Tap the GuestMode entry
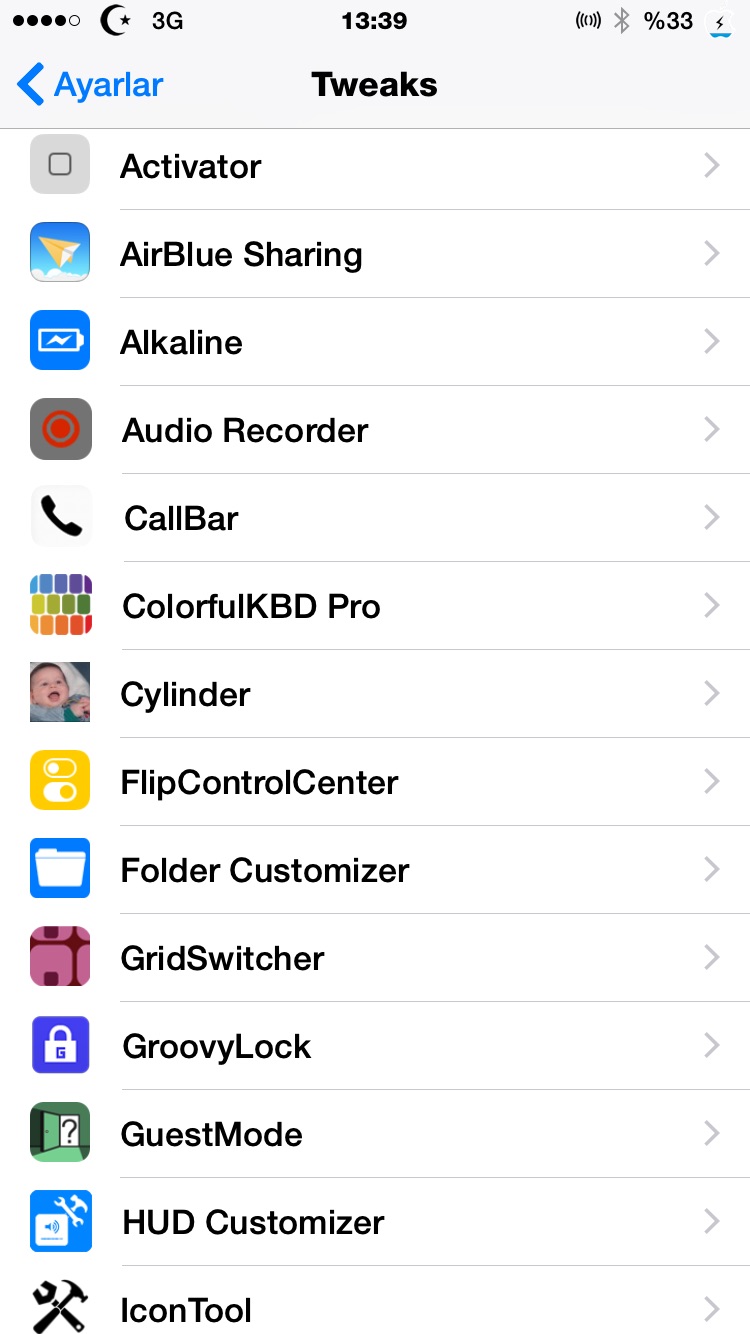The width and height of the screenshot is (750, 1334). 375,1134
